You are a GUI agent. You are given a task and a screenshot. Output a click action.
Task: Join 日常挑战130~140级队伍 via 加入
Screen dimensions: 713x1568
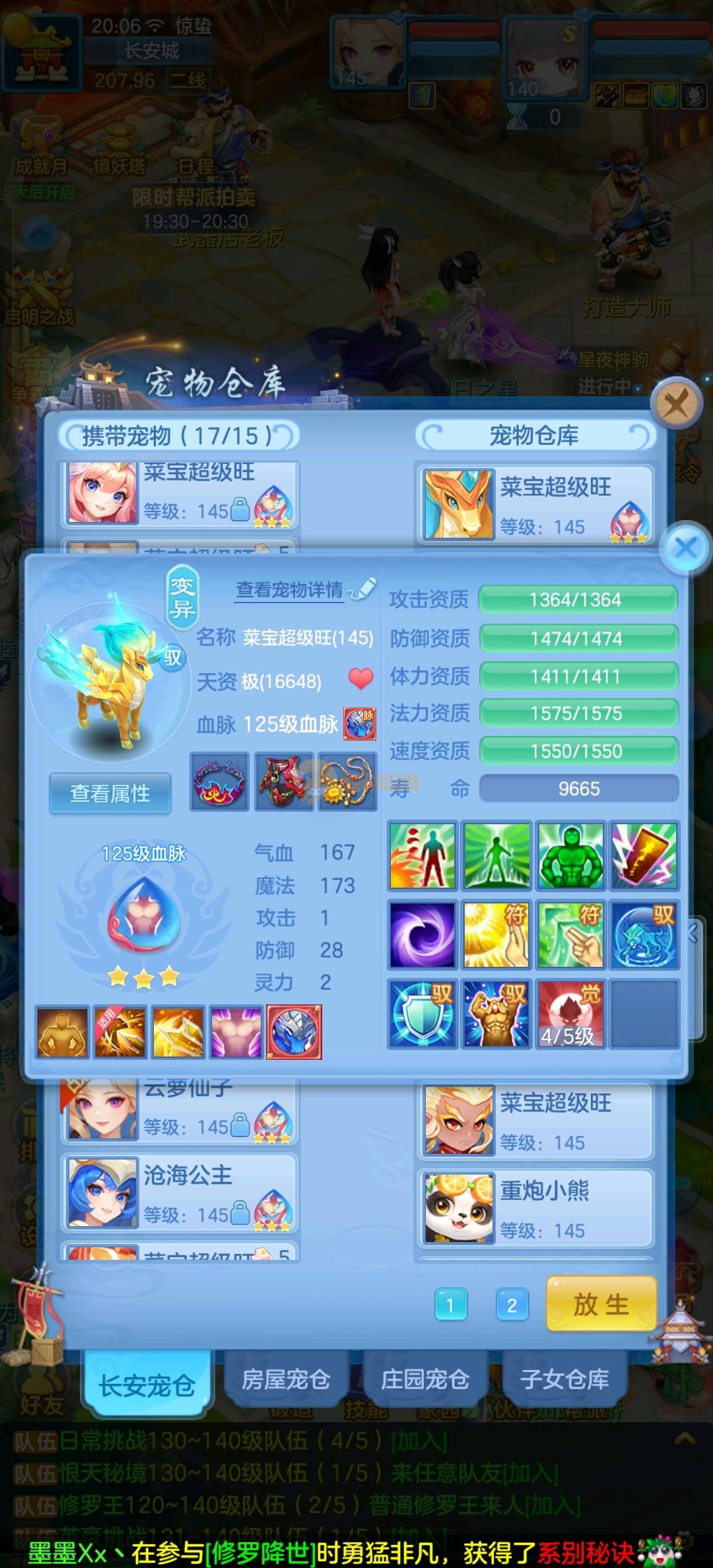tap(419, 1441)
